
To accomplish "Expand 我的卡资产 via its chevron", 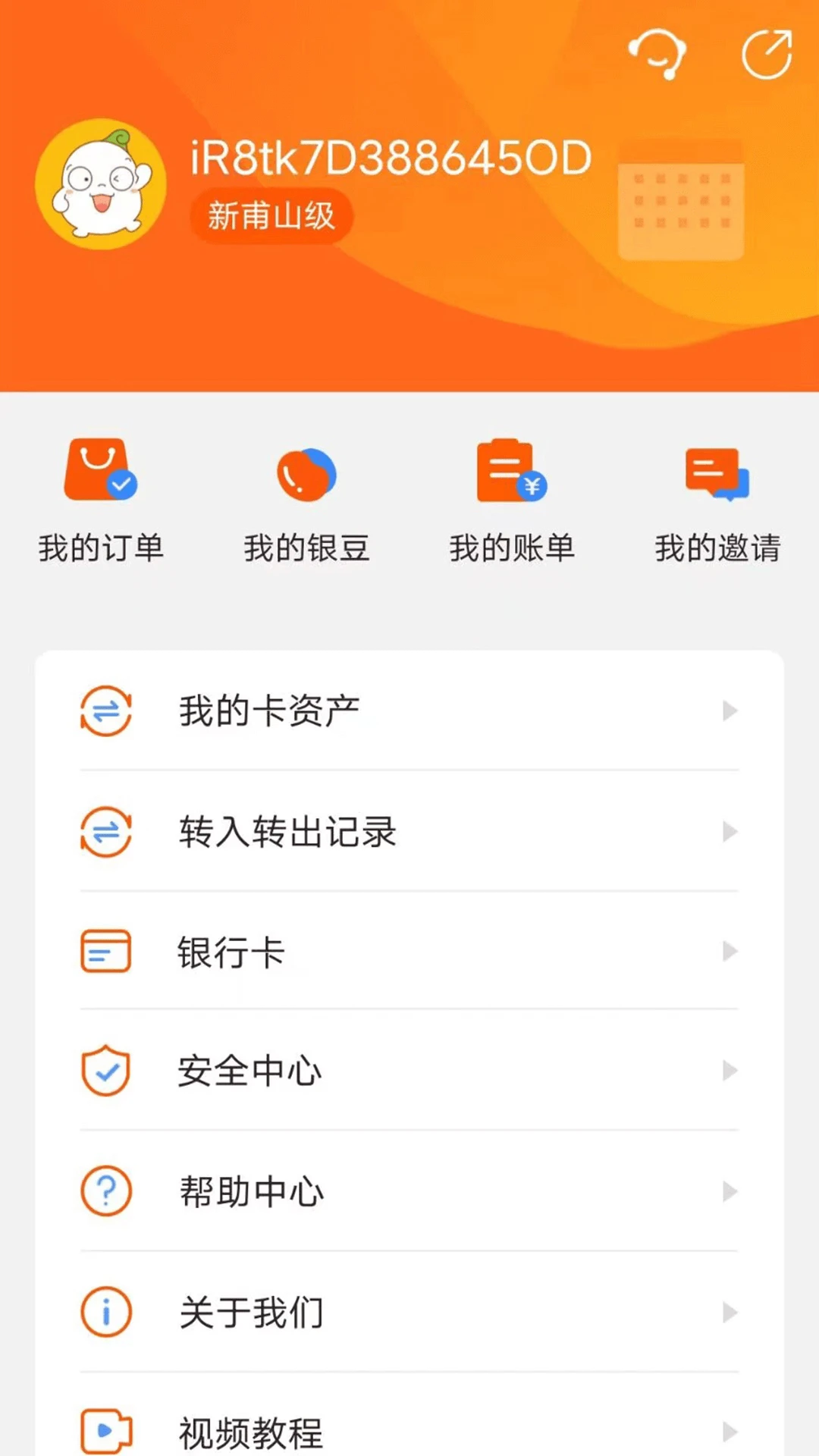I will [x=730, y=711].
